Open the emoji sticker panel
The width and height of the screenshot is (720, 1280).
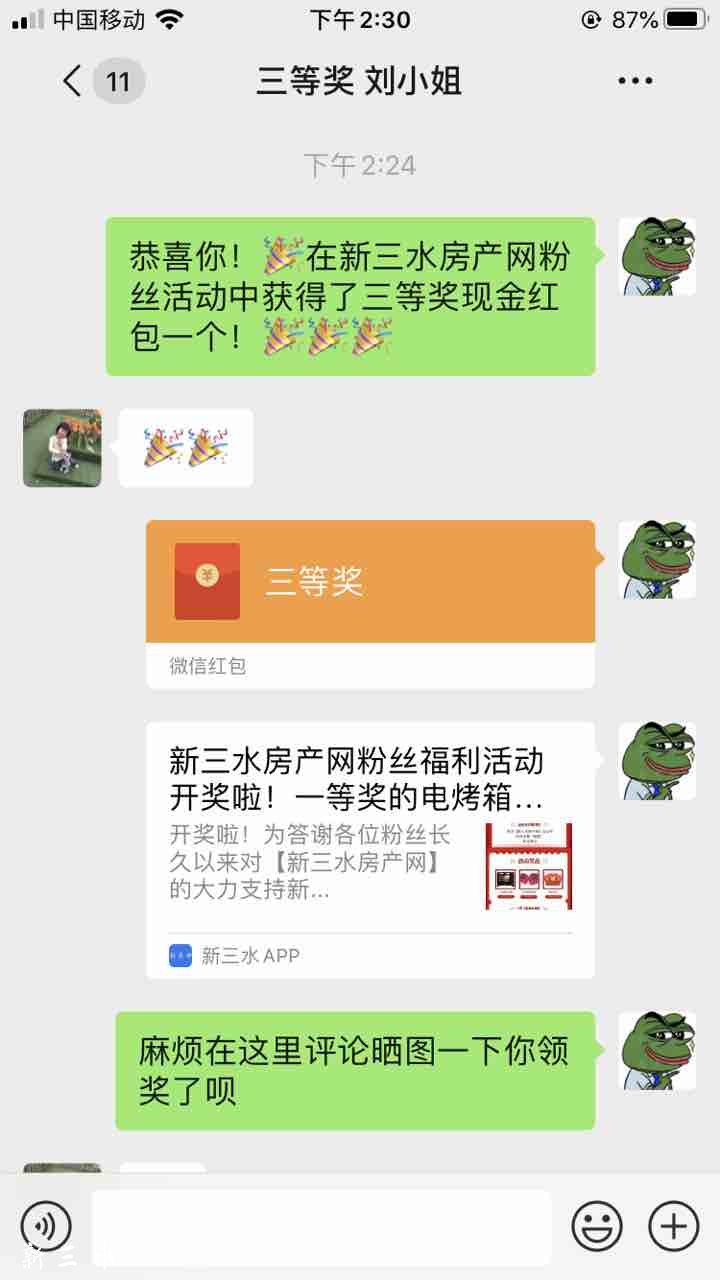[x=597, y=1226]
